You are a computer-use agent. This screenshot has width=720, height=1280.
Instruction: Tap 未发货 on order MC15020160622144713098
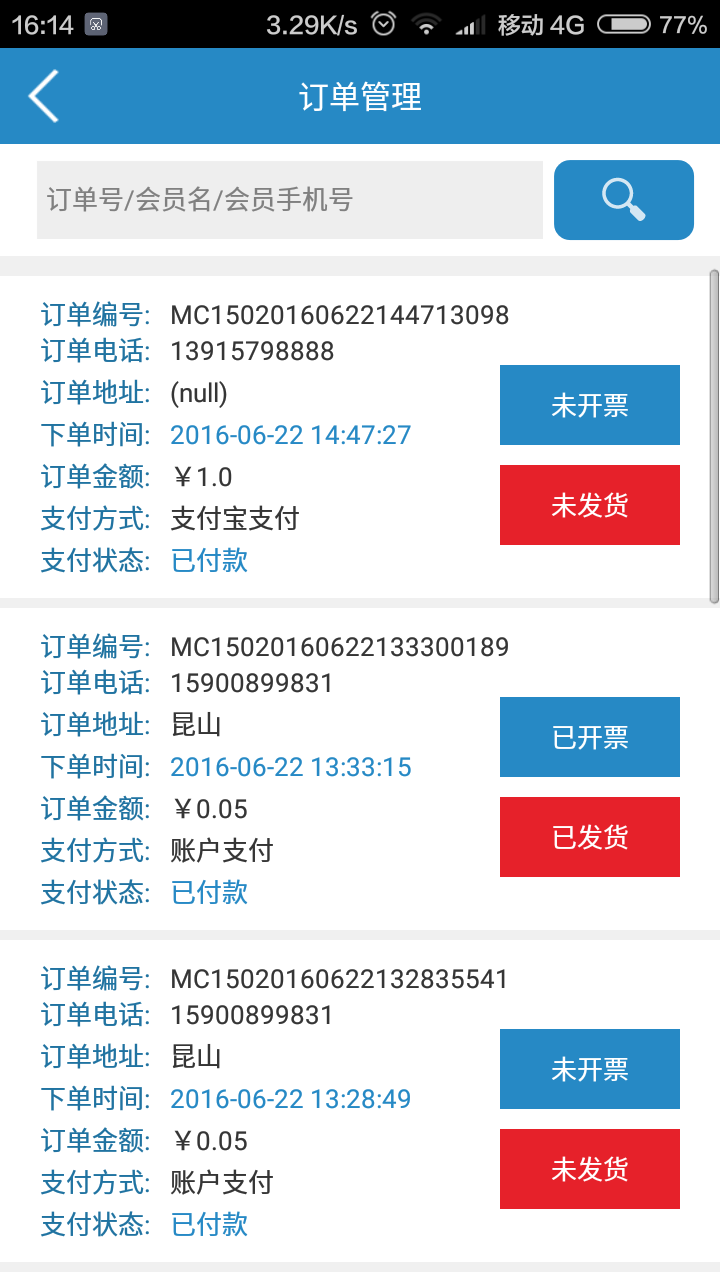(590, 505)
